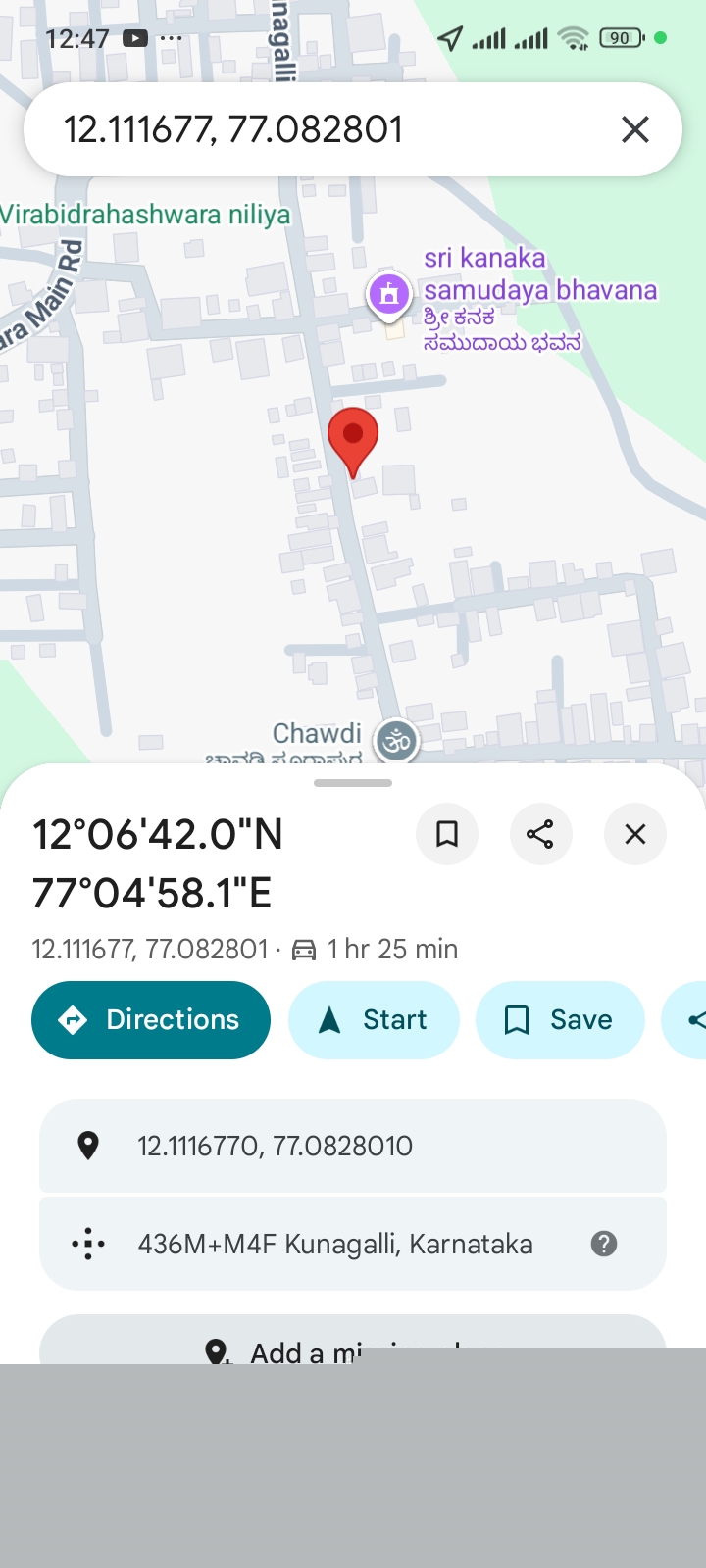The width and height of the screenshot is (706, 1568).
Task: Open the share icon next to coordinates
Action: [540, 834]
